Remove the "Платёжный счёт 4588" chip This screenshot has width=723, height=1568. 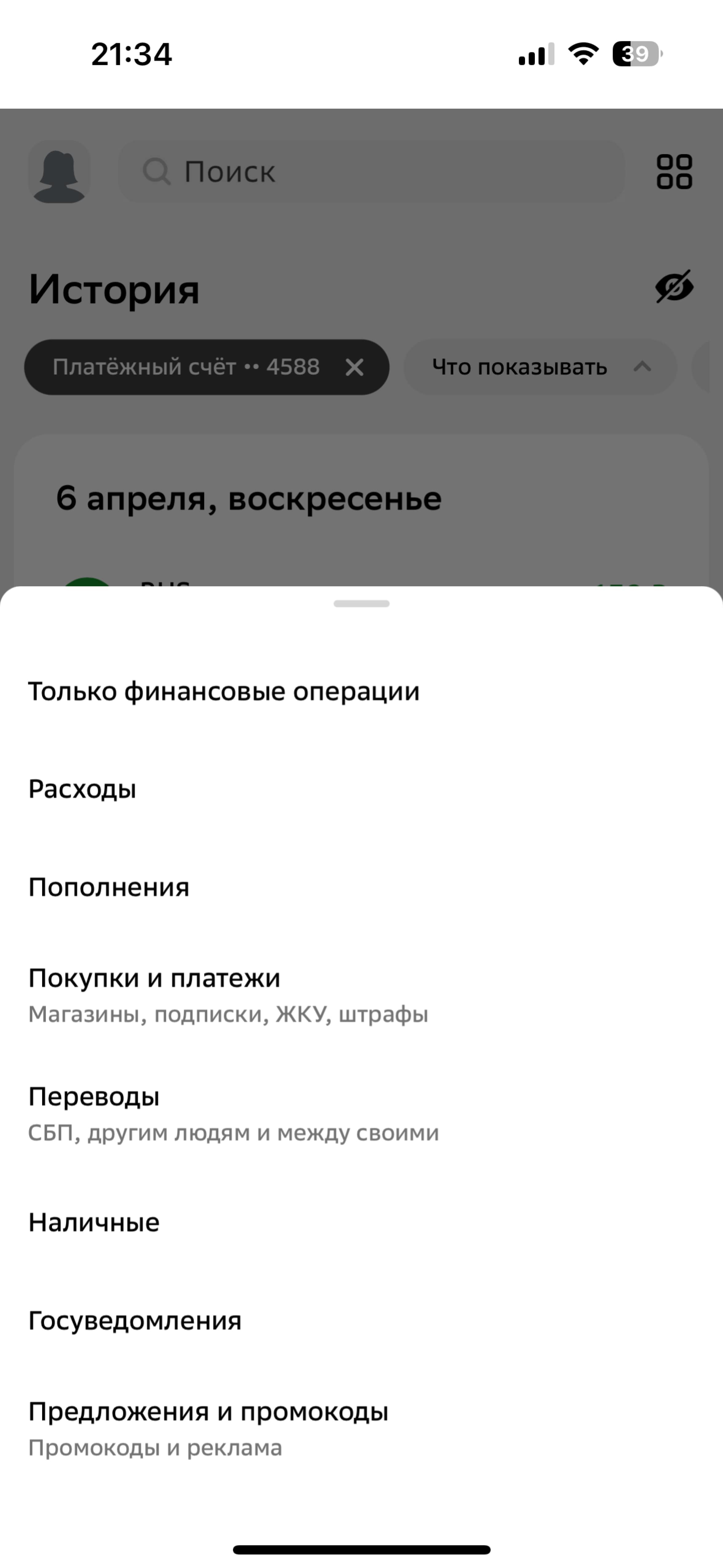point(354,367)
